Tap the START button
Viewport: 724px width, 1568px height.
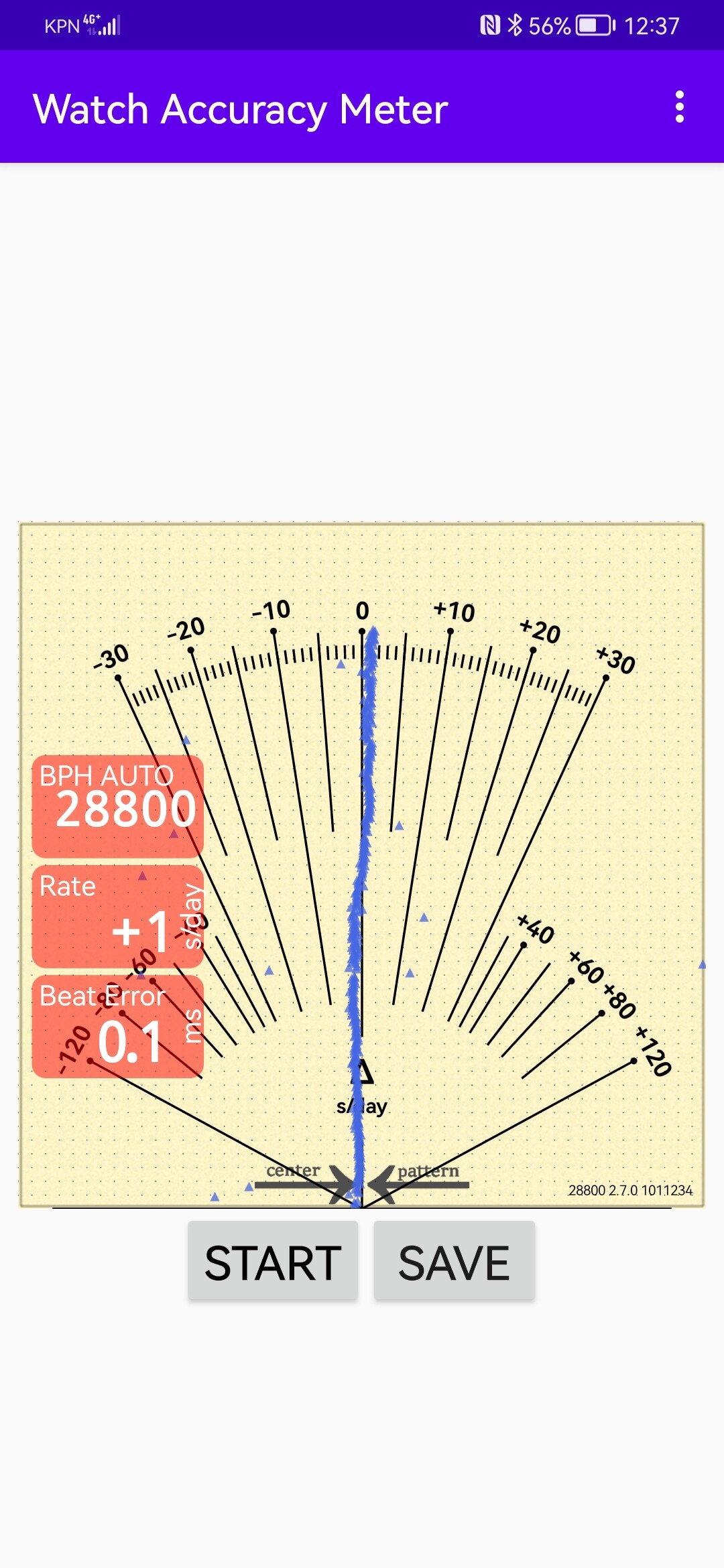[273, 1260]
